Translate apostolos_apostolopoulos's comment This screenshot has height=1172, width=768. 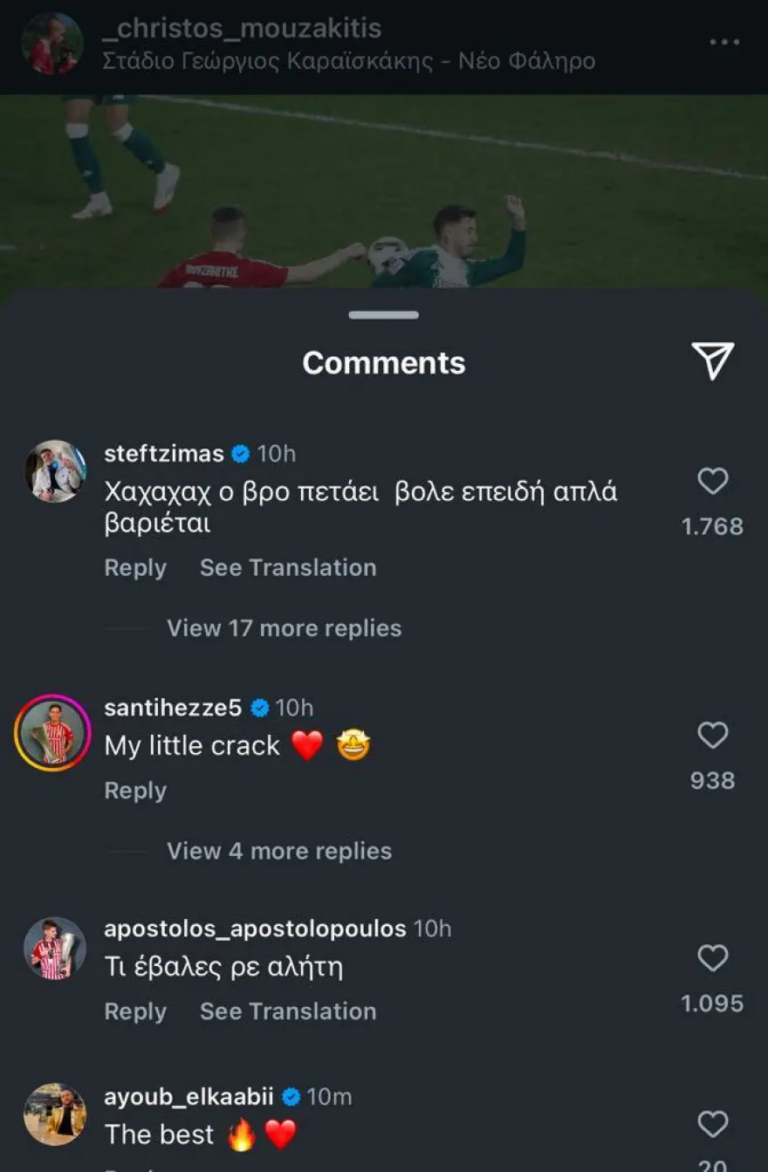tap(288, 1012)
